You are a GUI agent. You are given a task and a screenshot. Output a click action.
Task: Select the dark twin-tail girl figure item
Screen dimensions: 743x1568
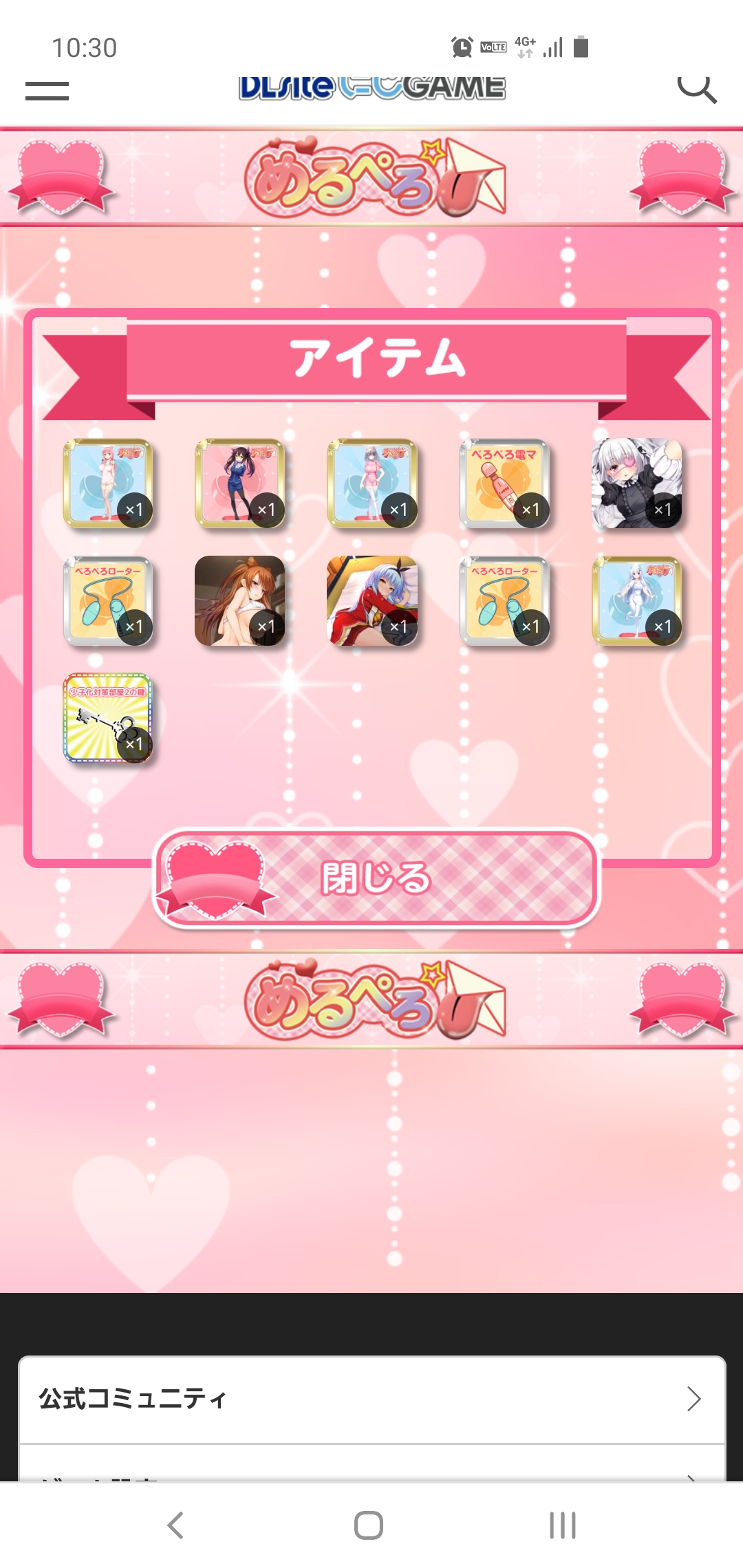tap(239, 483)
